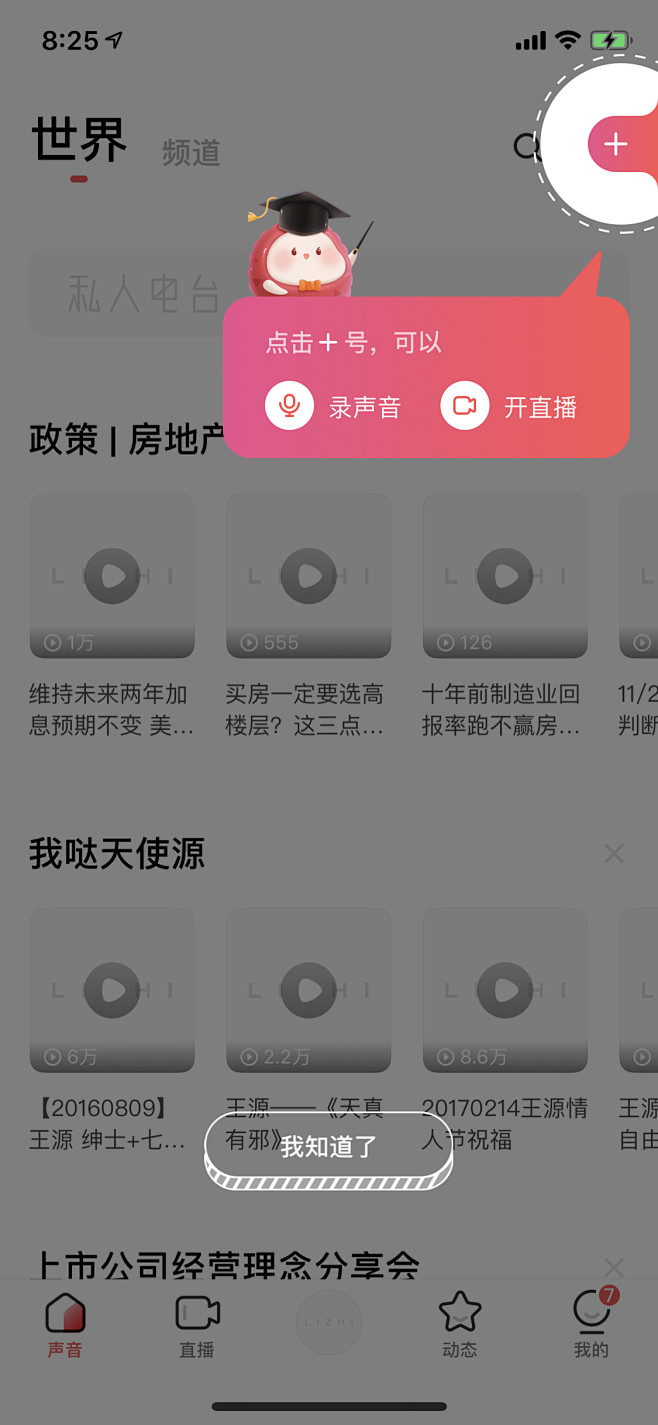Switch to the 世界 tab
This screenshot has width=658, height=1425.
point(79,141)
